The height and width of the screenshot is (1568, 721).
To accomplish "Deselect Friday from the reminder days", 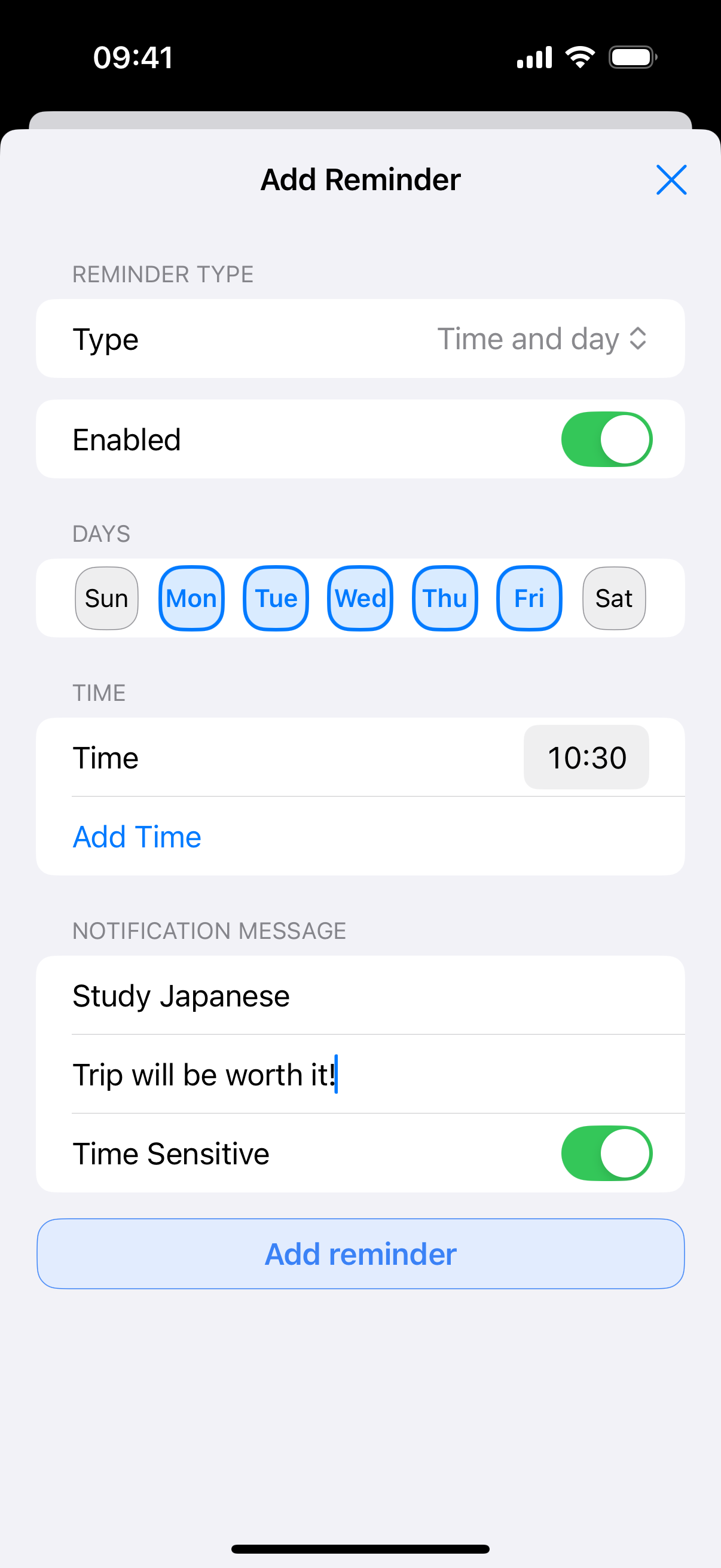I will tap(528, 598).
